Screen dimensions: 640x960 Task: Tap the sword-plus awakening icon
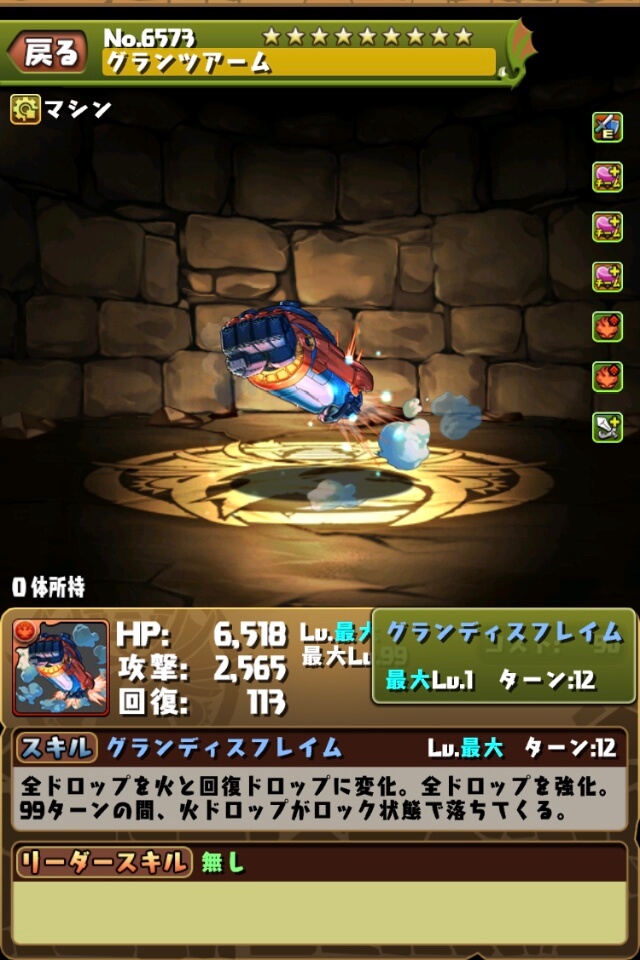(x=607, y=427)
